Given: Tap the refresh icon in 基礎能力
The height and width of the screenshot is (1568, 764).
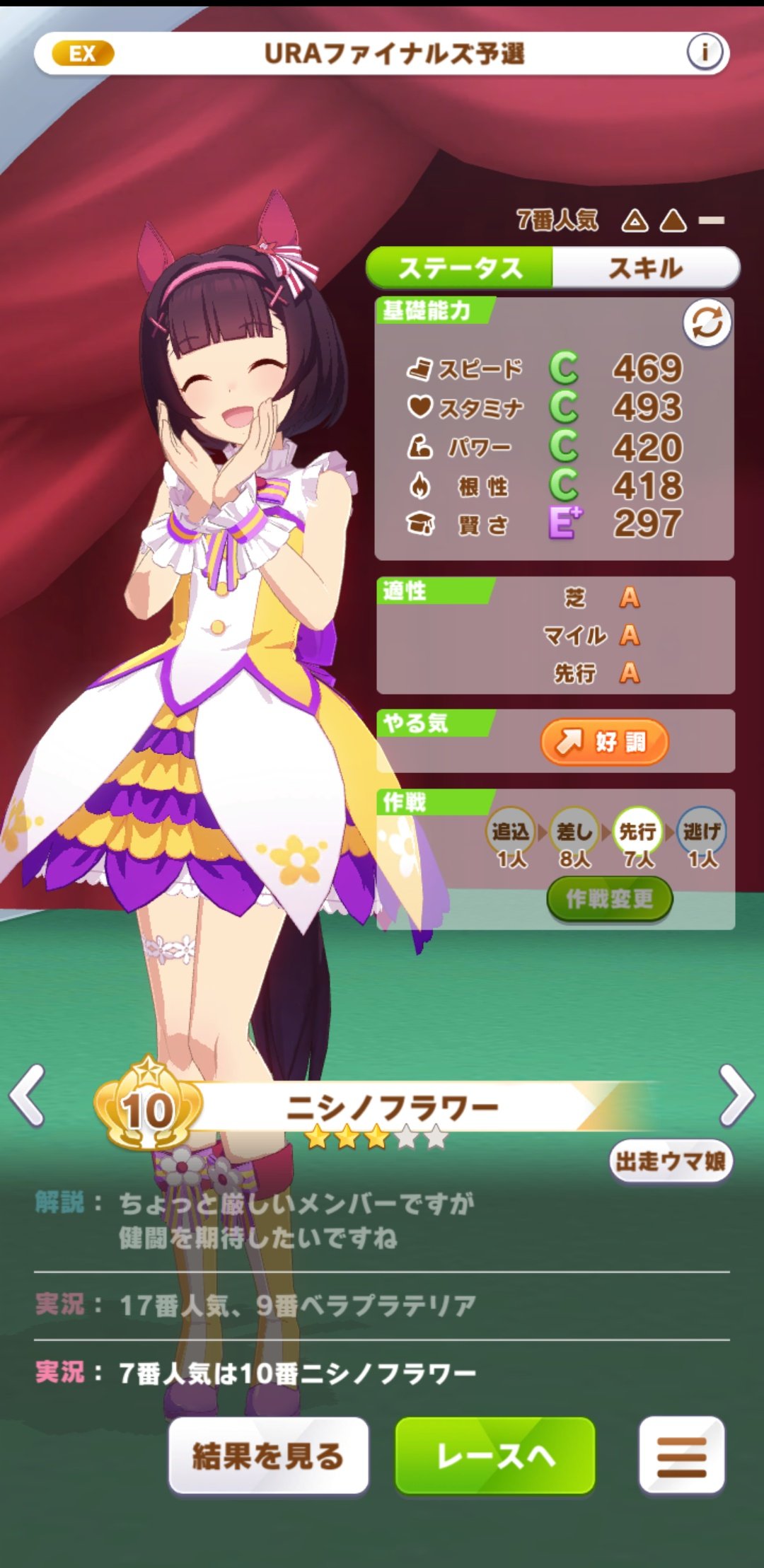Looking at the screenshot, I should 707,324.
